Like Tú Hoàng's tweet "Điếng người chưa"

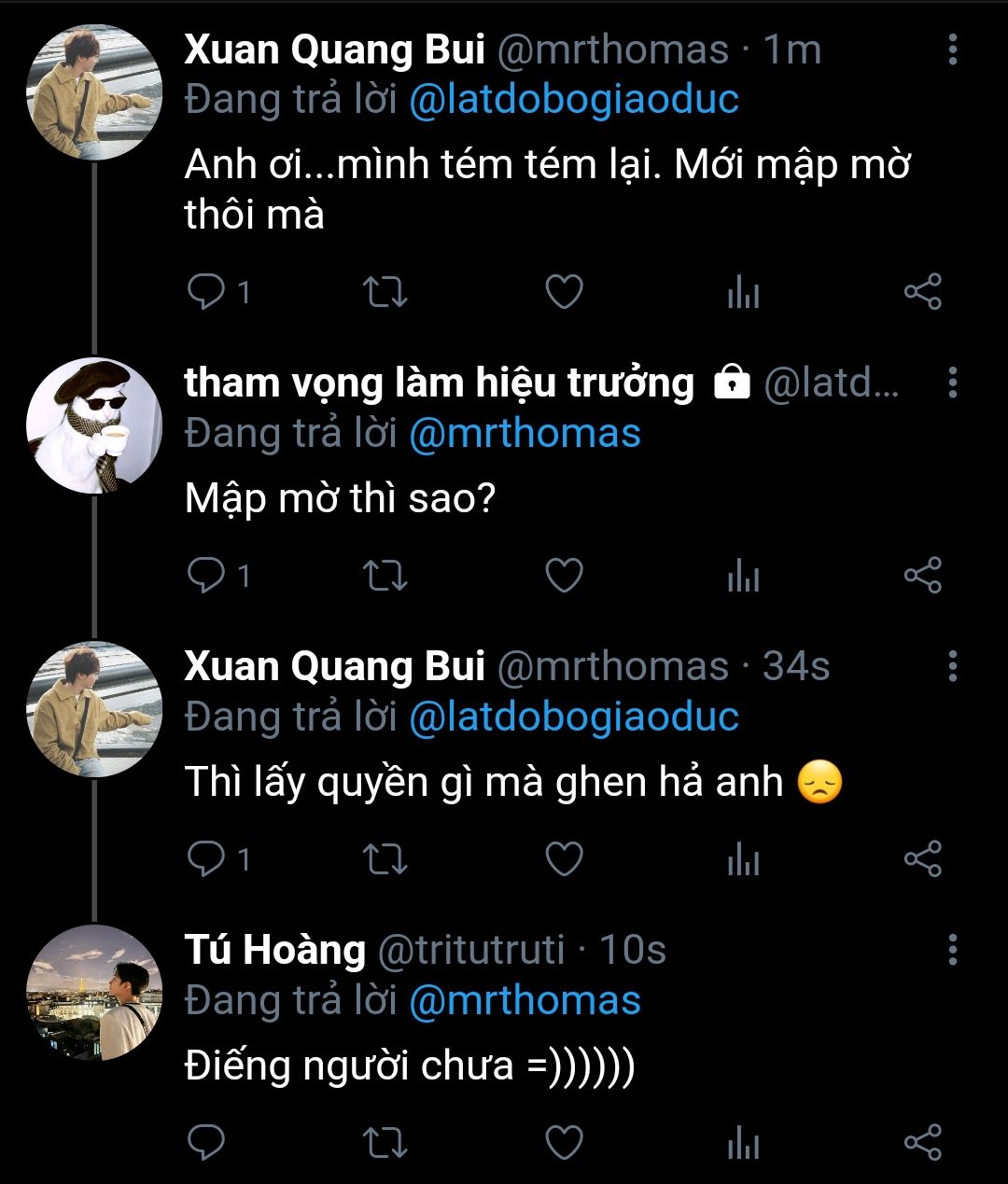pos(564,1142)
